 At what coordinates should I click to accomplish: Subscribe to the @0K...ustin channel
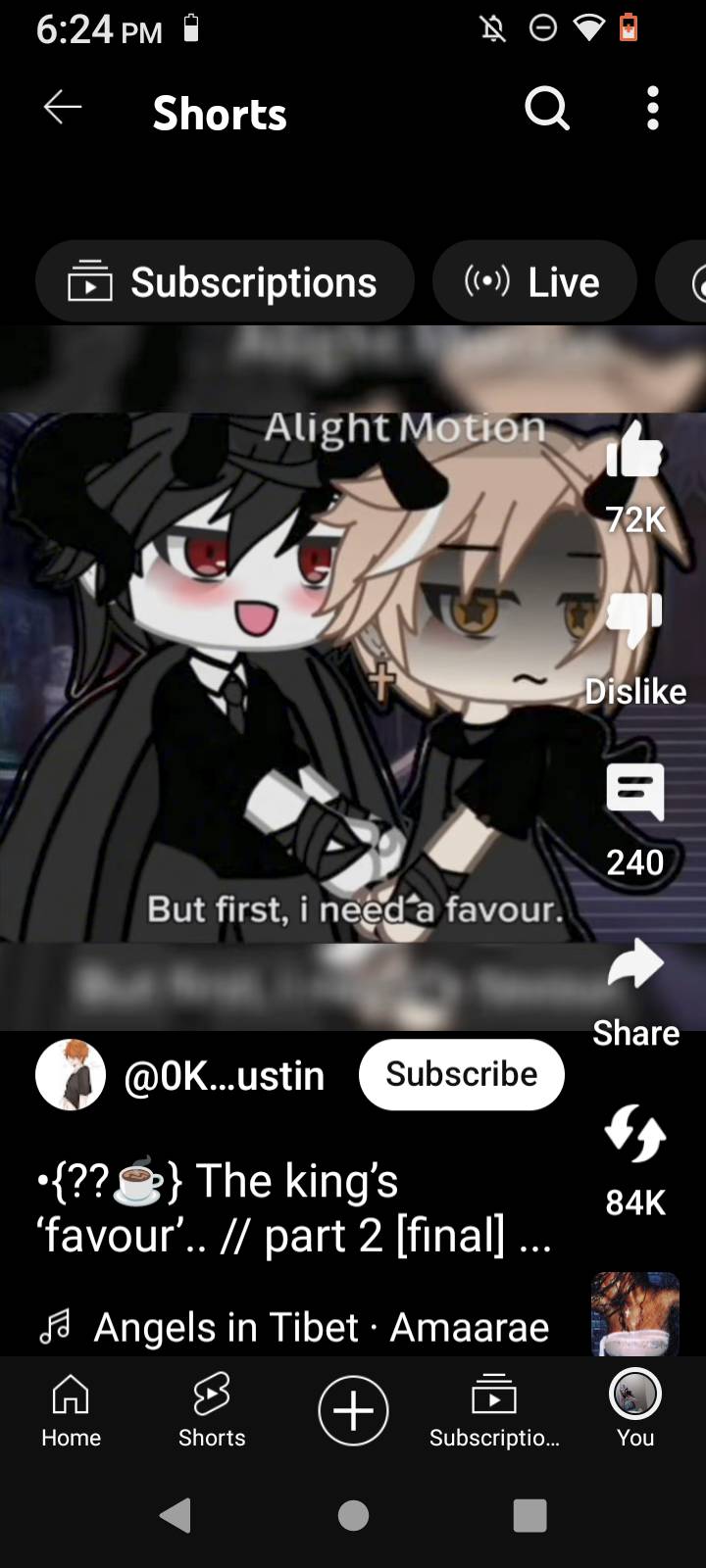[x=461, y=1074]
